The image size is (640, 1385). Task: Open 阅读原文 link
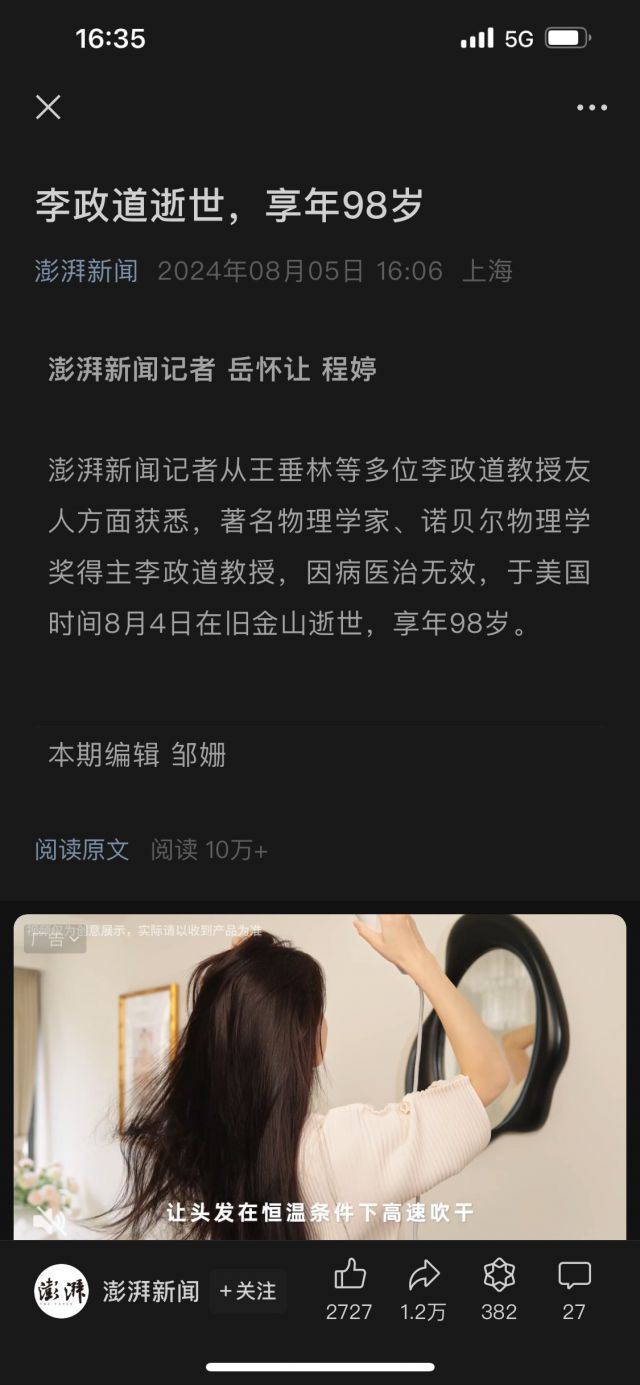click(x=82, y=850)
